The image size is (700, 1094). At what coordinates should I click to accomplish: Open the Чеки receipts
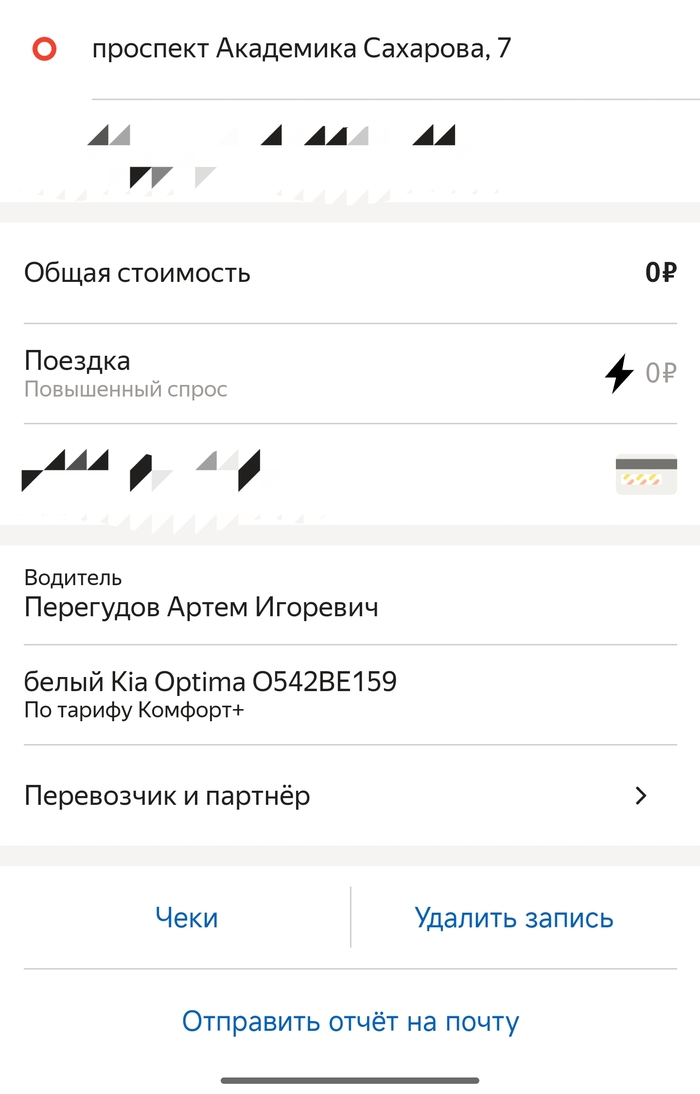187,918
